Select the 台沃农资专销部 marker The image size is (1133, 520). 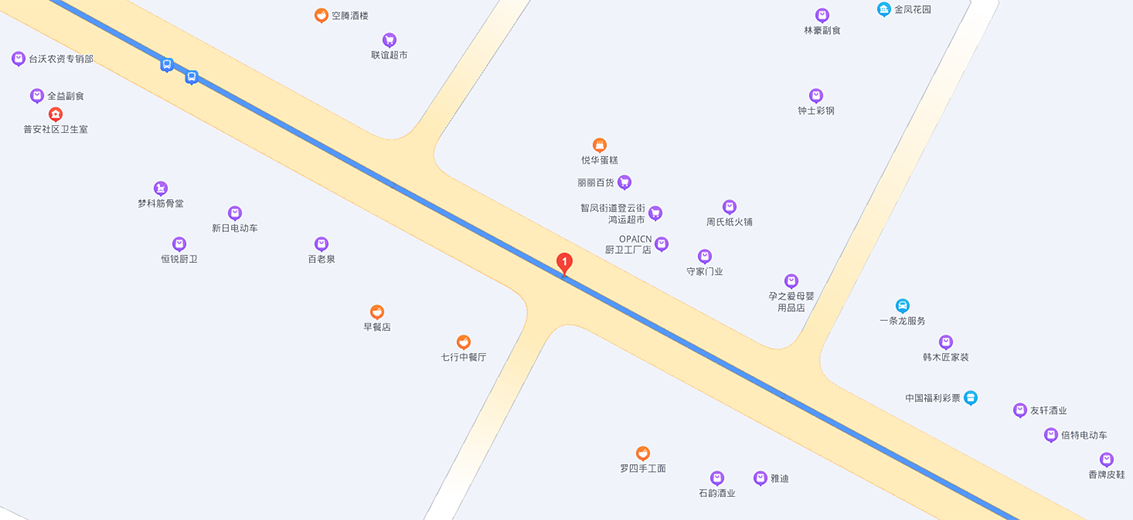18,59
